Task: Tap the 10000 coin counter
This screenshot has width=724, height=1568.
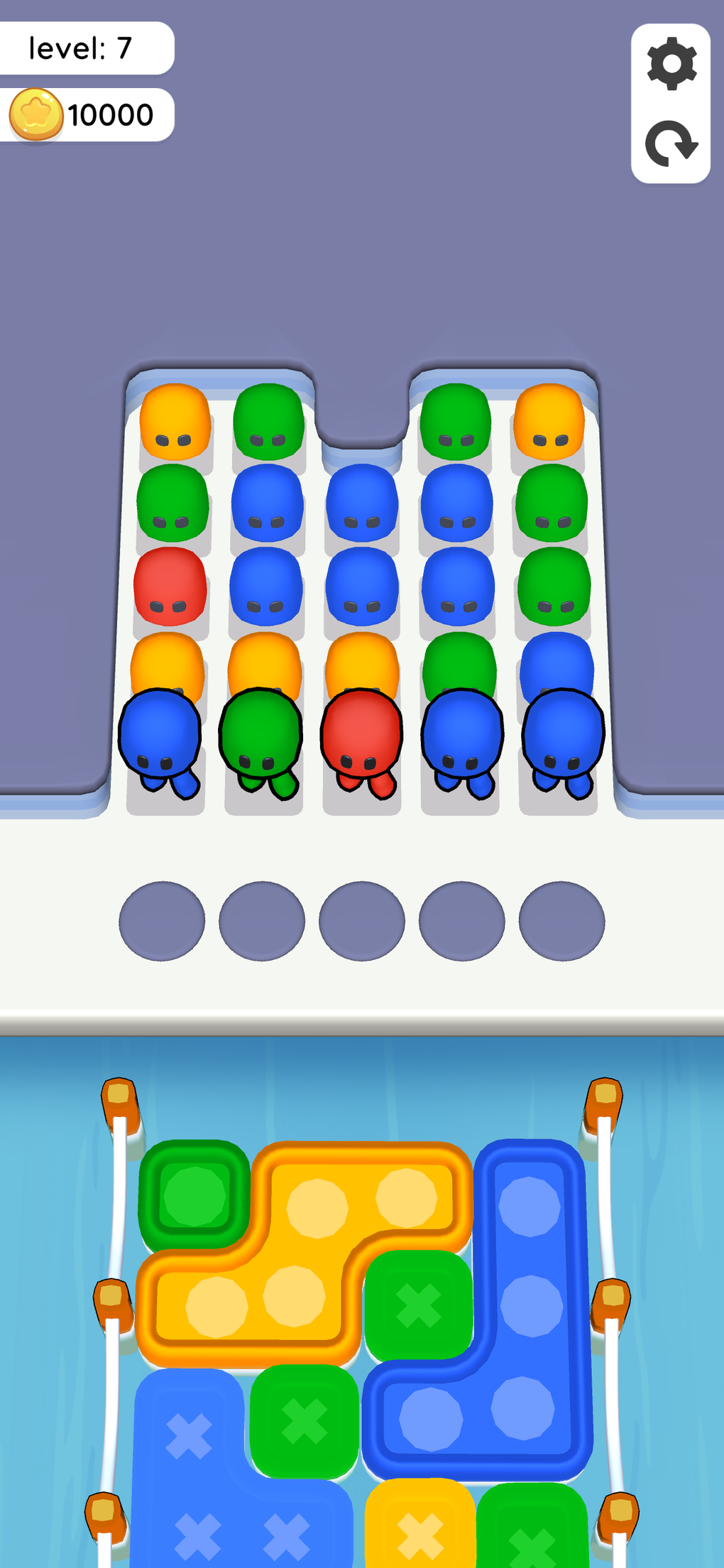Action: (x=111, y=114)
